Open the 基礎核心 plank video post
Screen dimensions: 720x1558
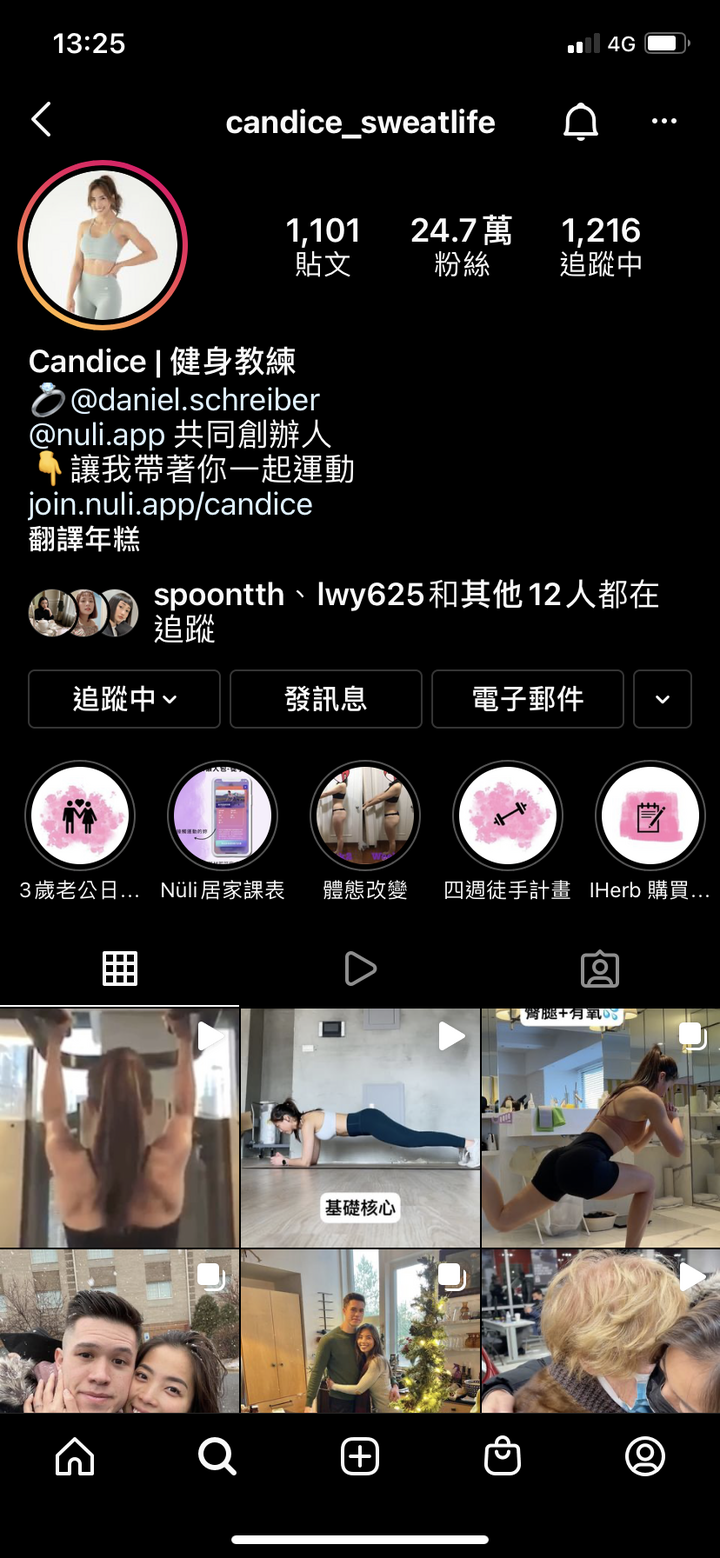(x=360, y=1122)
